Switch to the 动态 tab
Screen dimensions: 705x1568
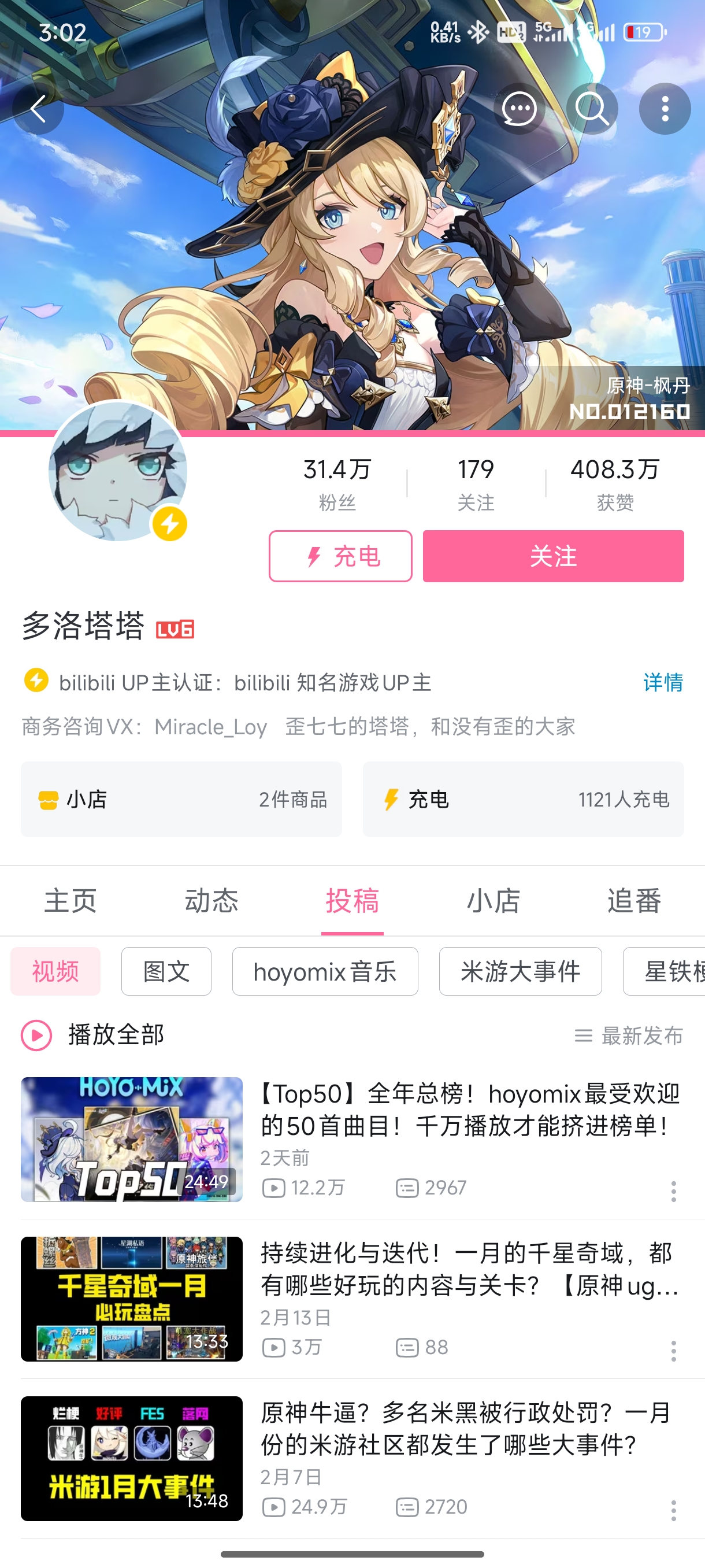pyautogui.click(x=211, y=901)
